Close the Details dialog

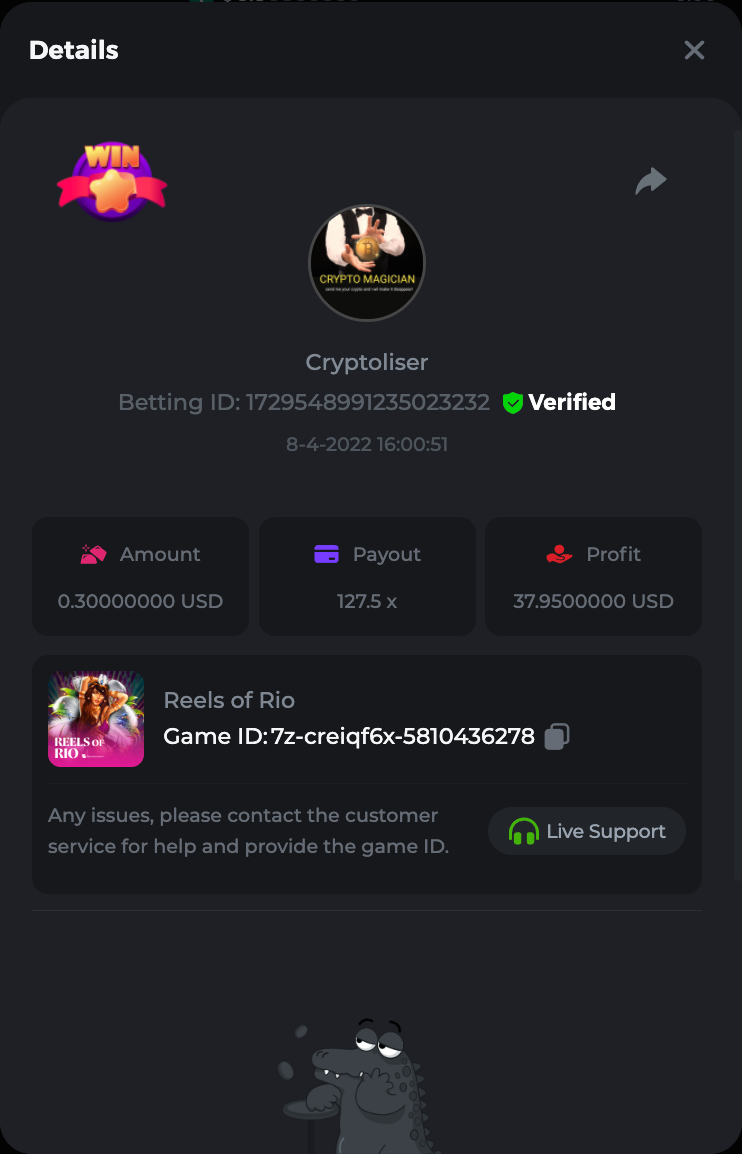694,50
